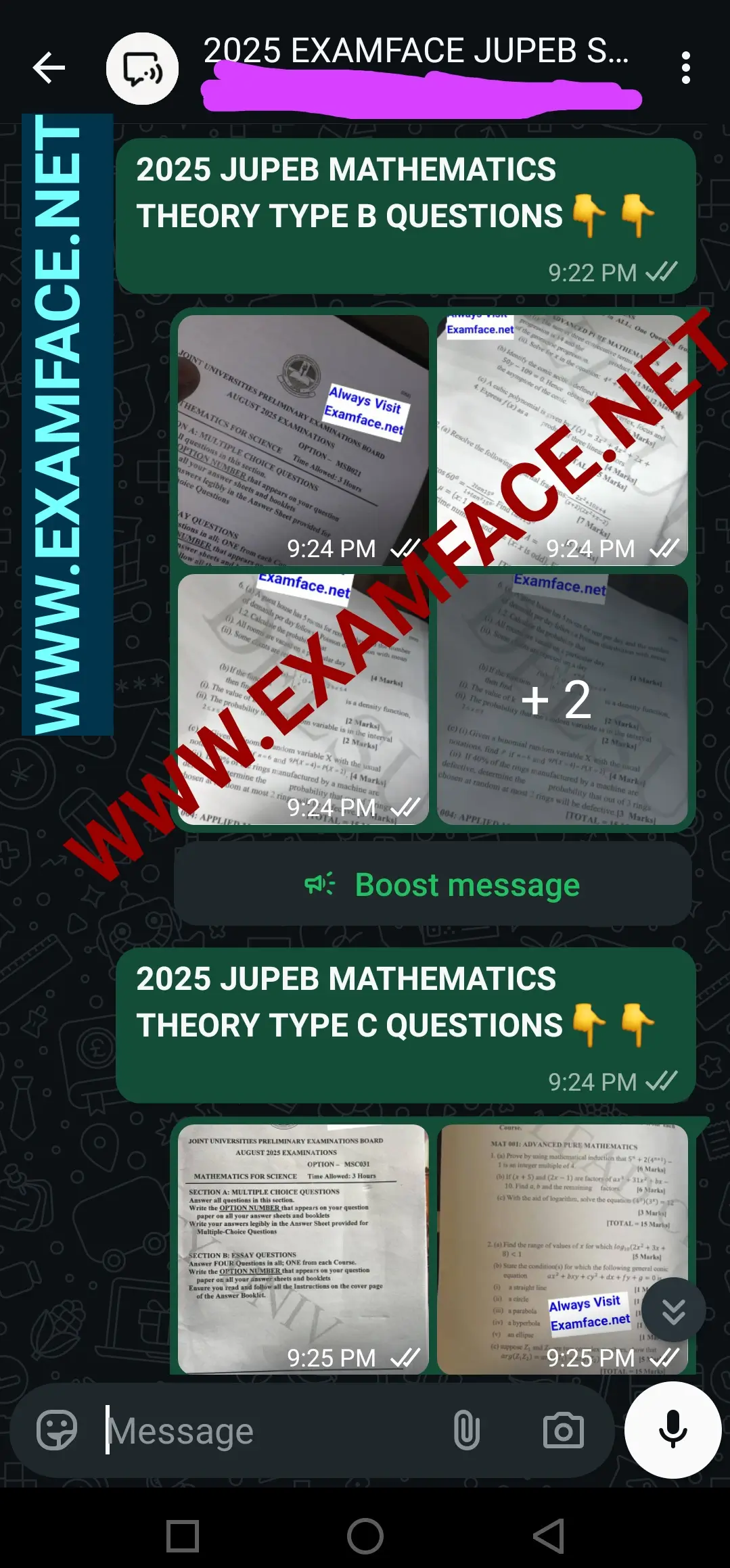Attach a file with the paperclip
This screenshot has width=730, height=1568.
[x=466, y=1430]
